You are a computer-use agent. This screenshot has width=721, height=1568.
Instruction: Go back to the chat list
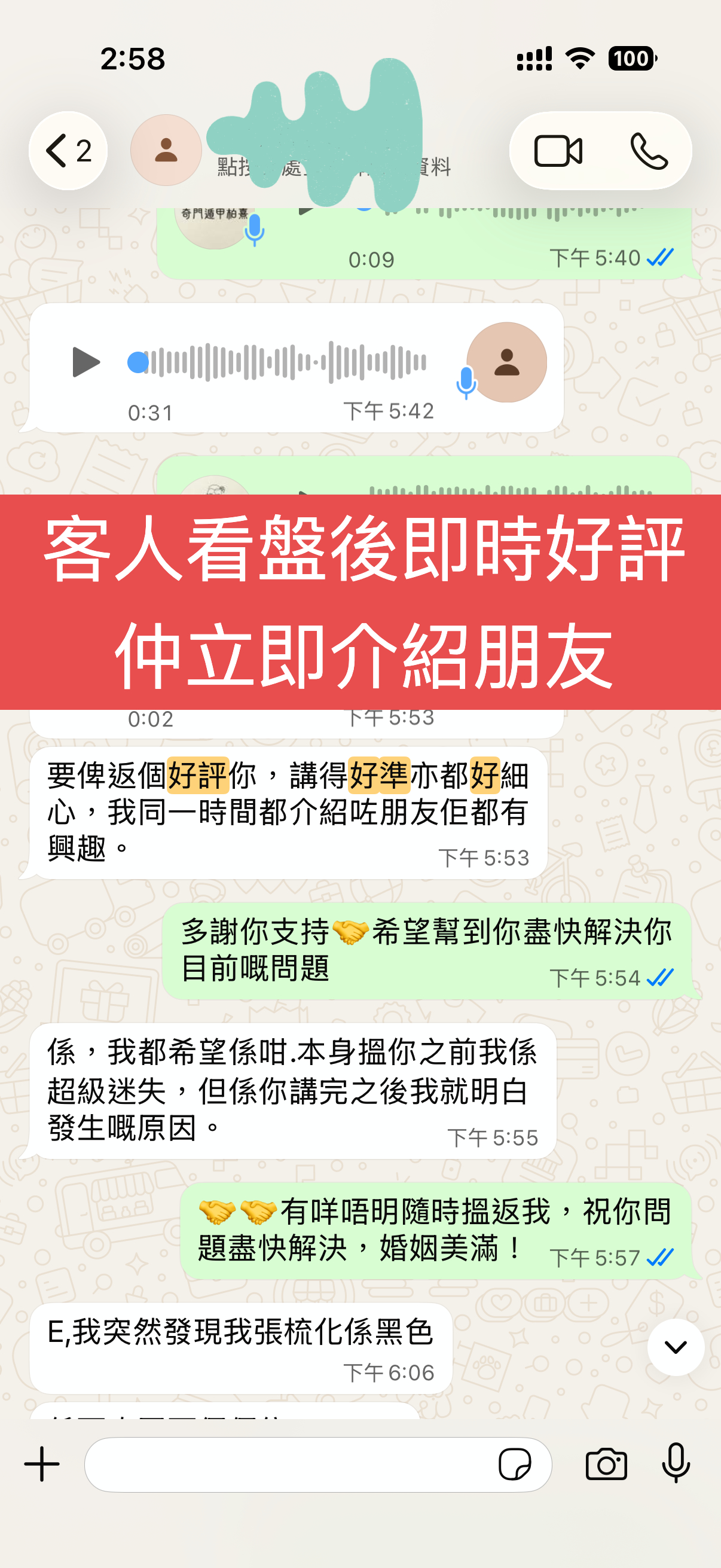click(x=68, y=150)
